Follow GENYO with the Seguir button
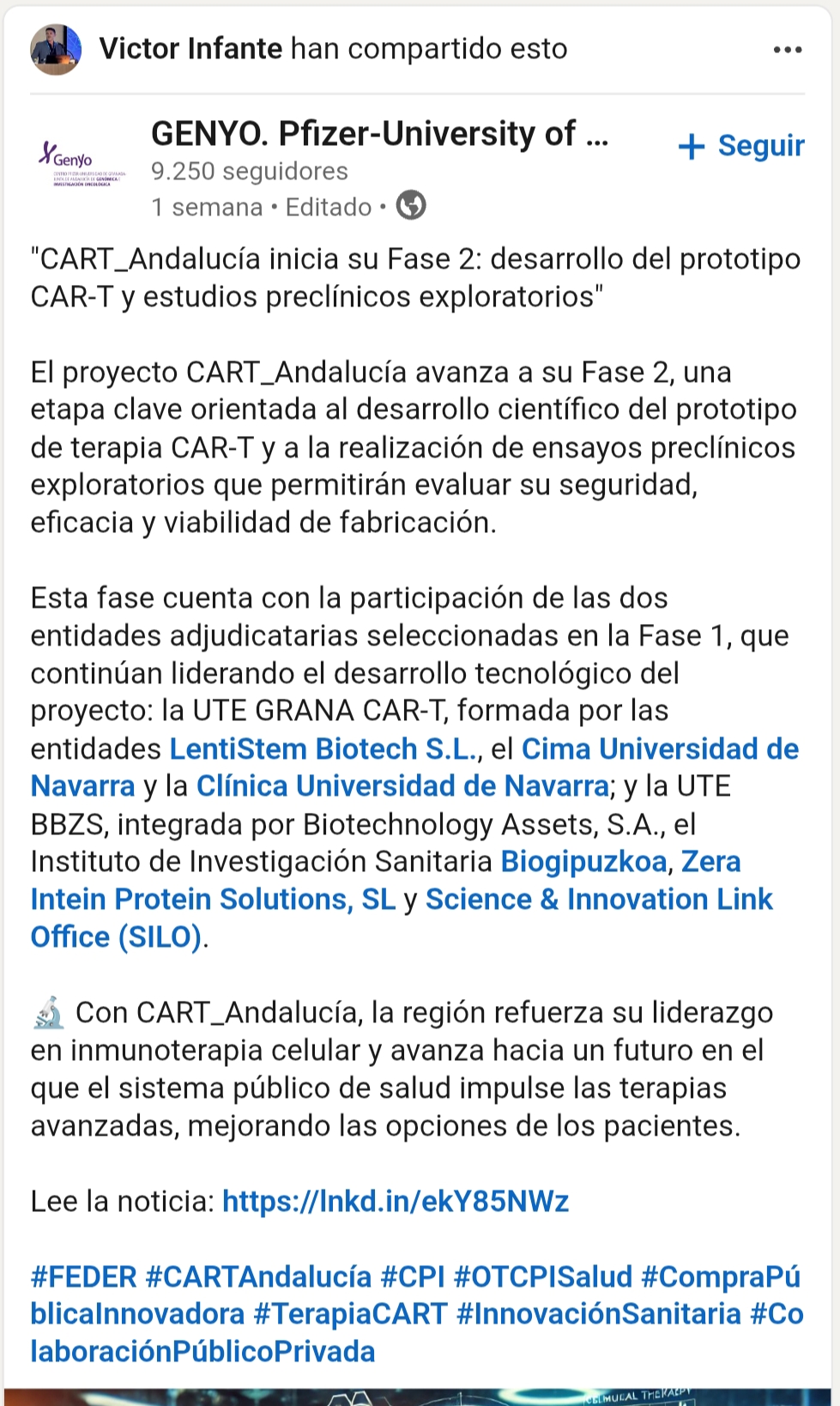 pos(741,146)
